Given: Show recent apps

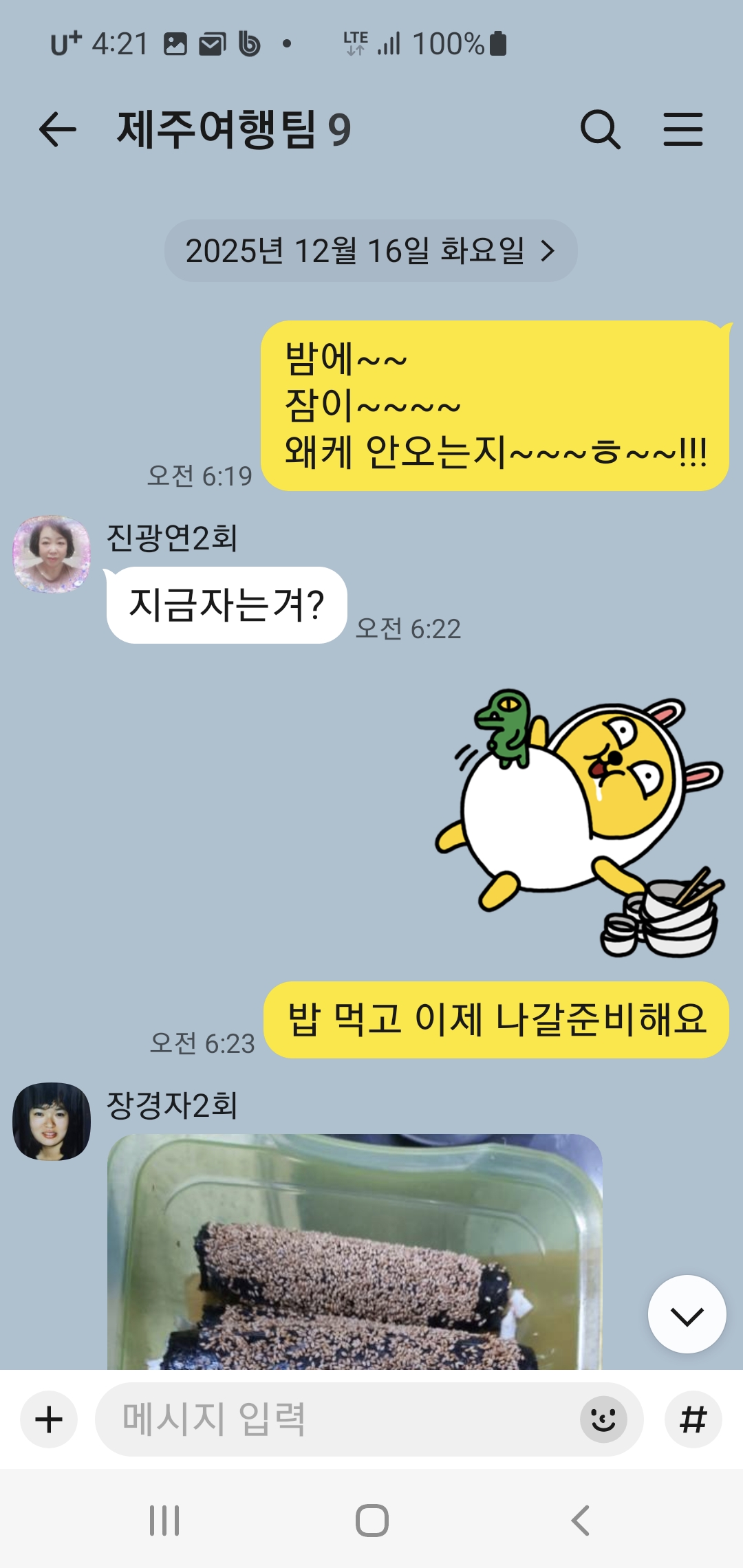Looking at the screenshot, I should [164, 1521].
